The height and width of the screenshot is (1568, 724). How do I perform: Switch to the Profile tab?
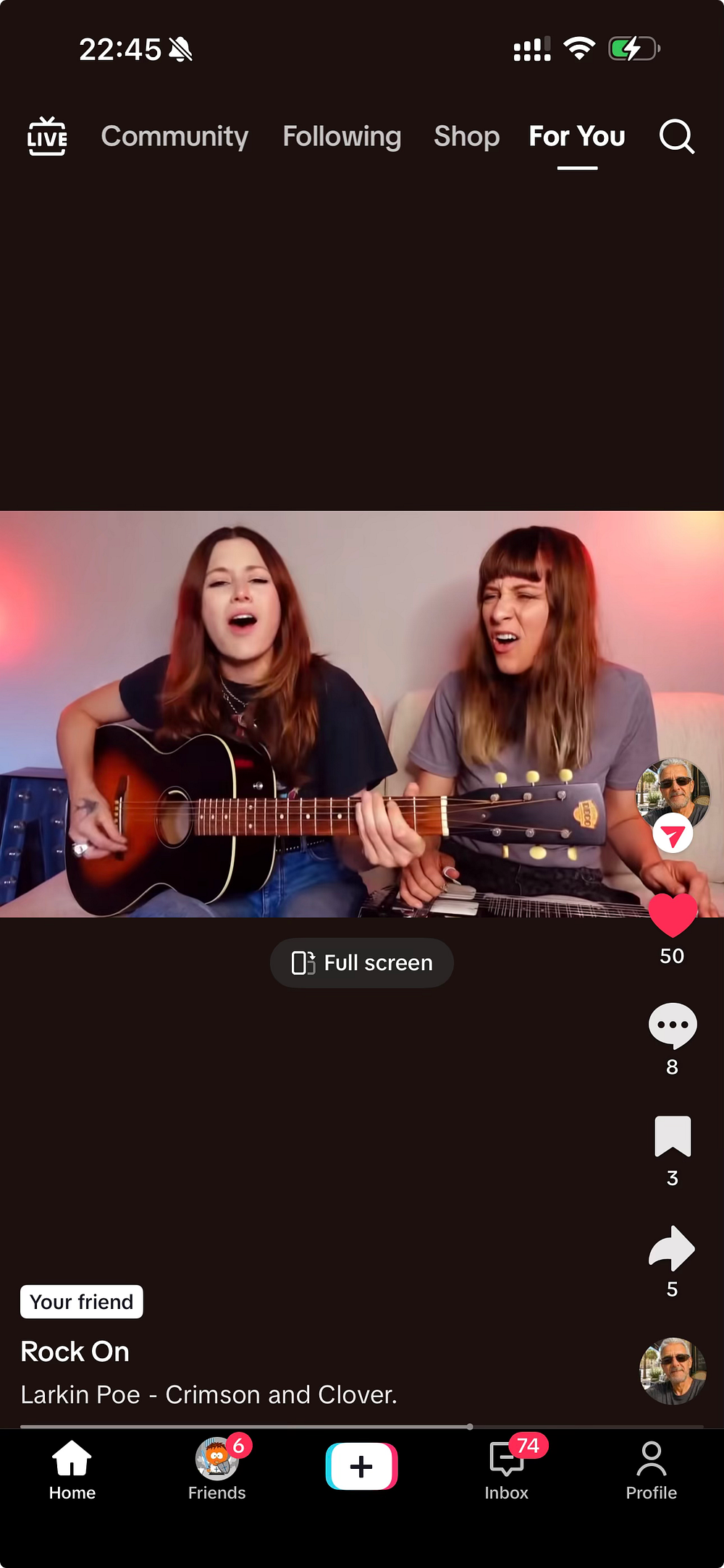[x=652, y=1471]
